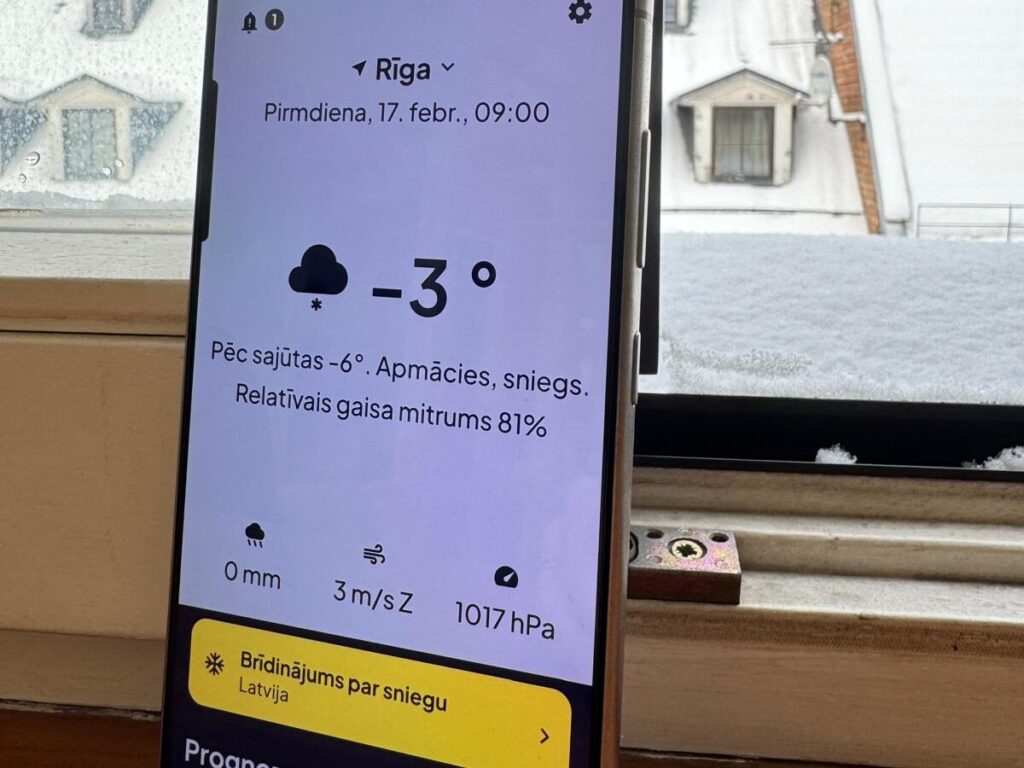1024x768 pixels.
Task: Open the settings gear
Action: pos(579,12)
